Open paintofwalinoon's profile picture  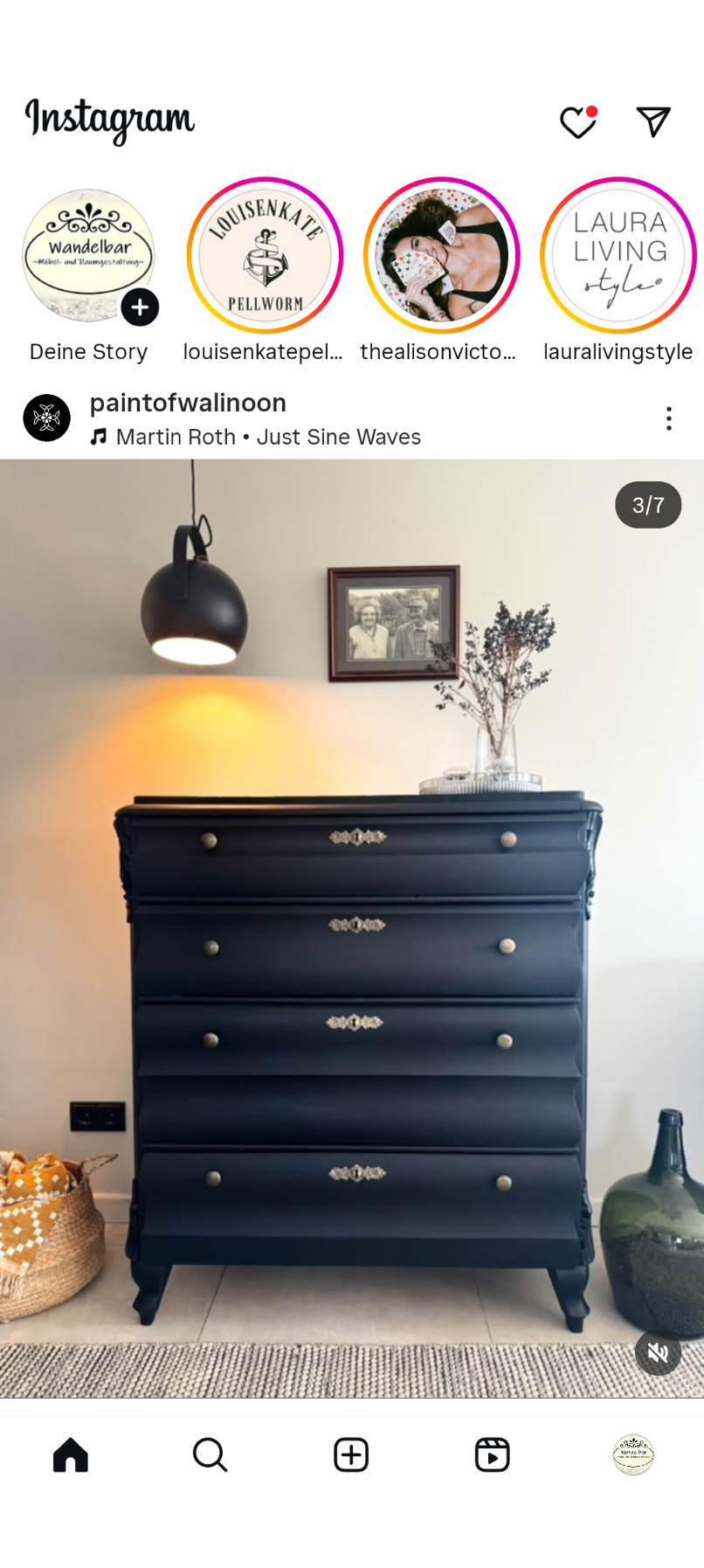coord(46,418)
